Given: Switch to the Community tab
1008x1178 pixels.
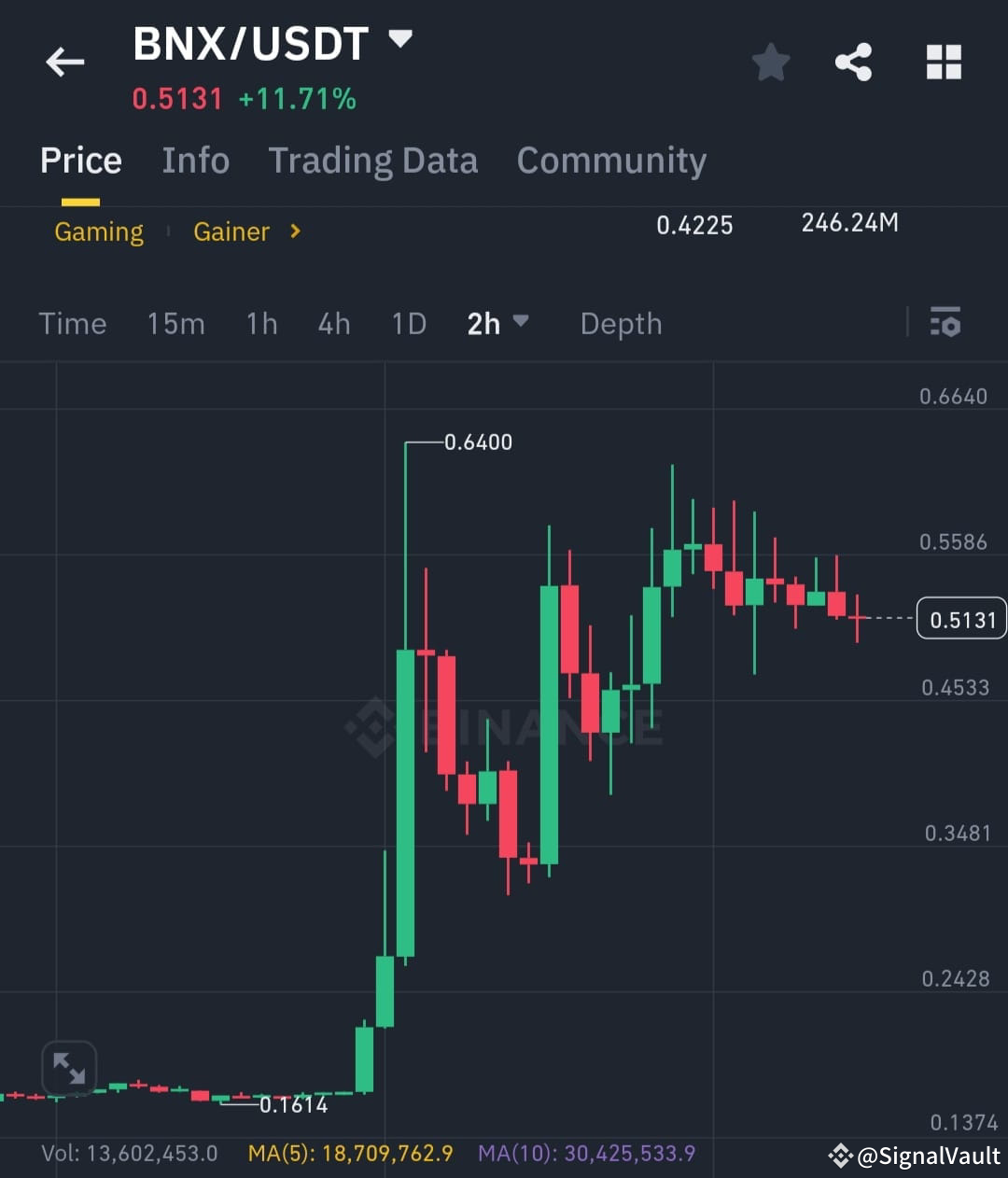Looking at the screenshot, I should click(x=611, y=160).
